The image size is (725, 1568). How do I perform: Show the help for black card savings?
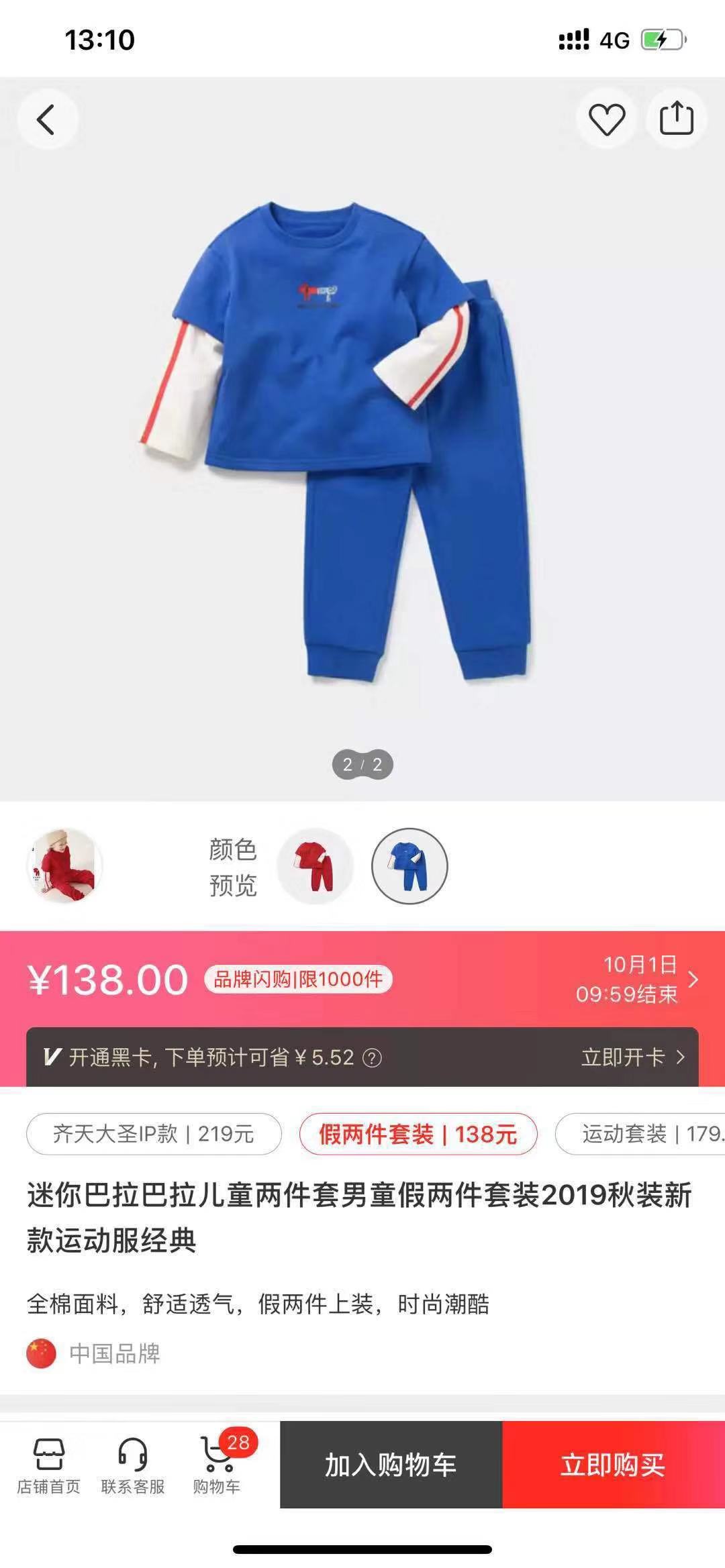(x=372, y=1058)
